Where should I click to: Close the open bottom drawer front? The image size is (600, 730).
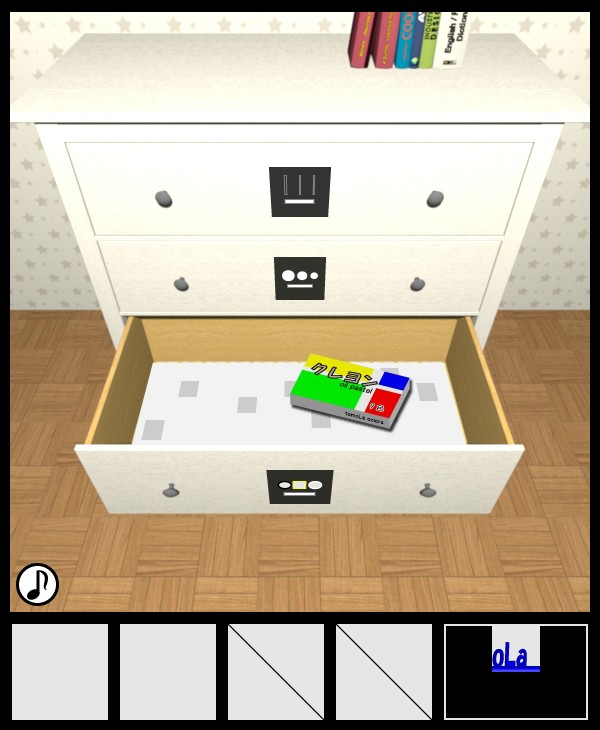pos(299,485)
